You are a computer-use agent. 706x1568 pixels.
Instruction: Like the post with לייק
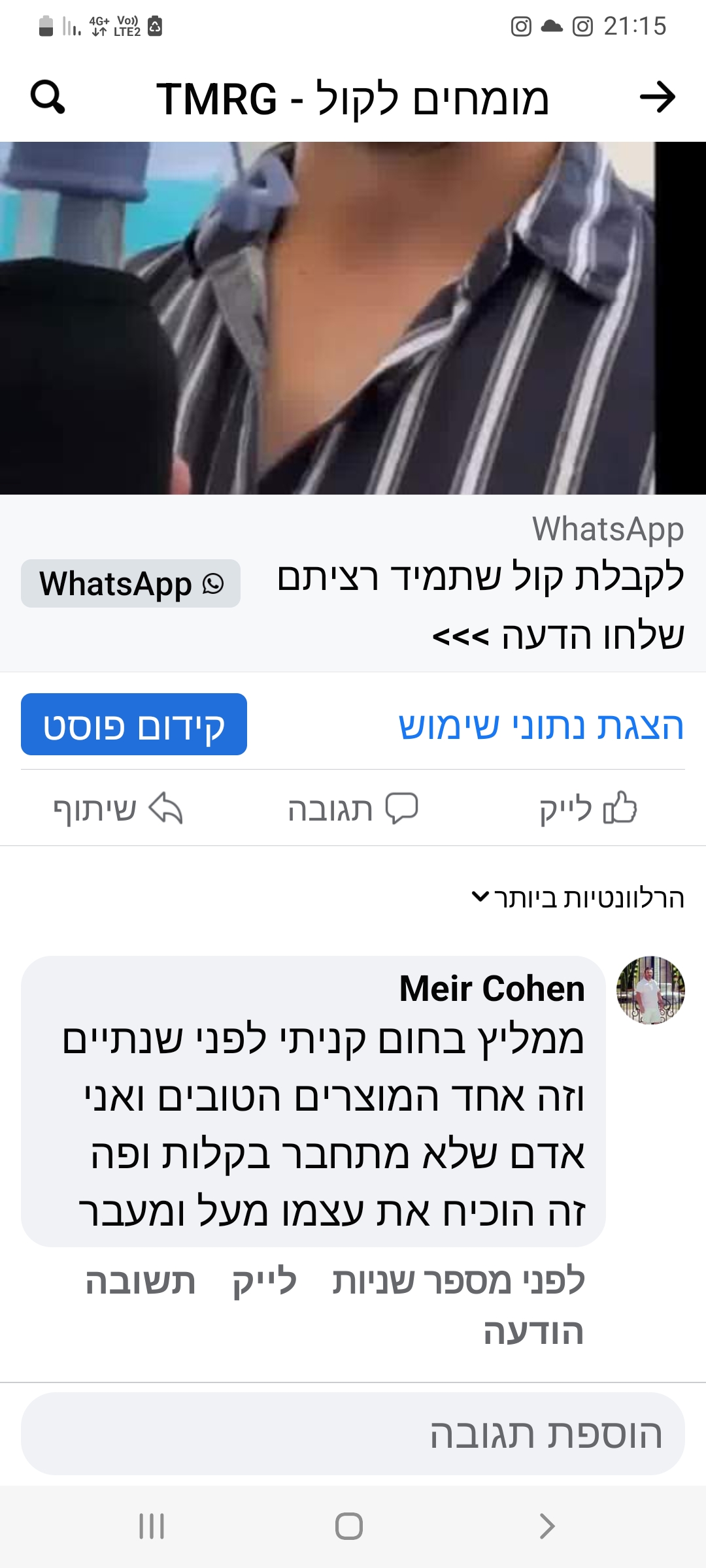pyautogui.click(x=587, y=809)
